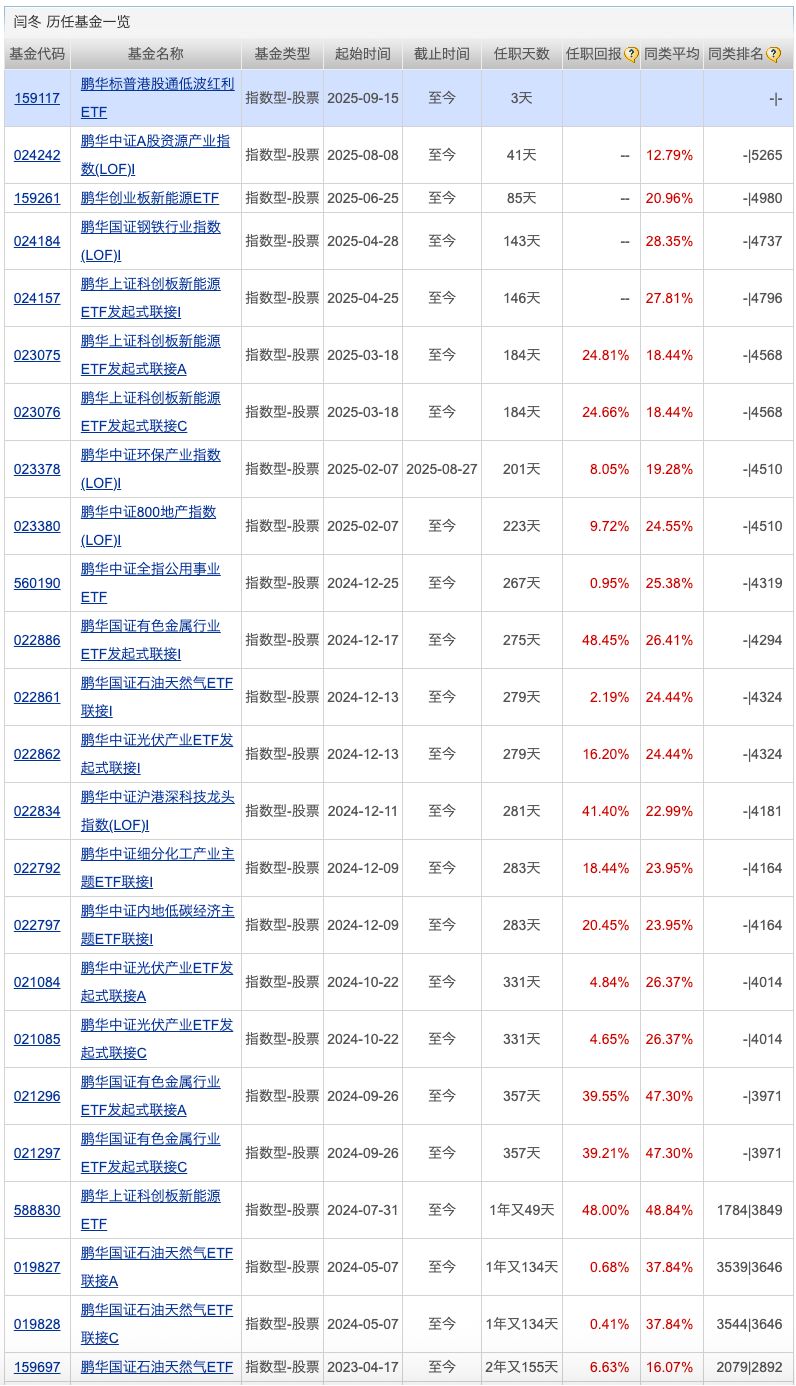Viewport: 796px width, 1386px height.
Task: View 鹏华创业板新能源ETF details
Action: 150,198
